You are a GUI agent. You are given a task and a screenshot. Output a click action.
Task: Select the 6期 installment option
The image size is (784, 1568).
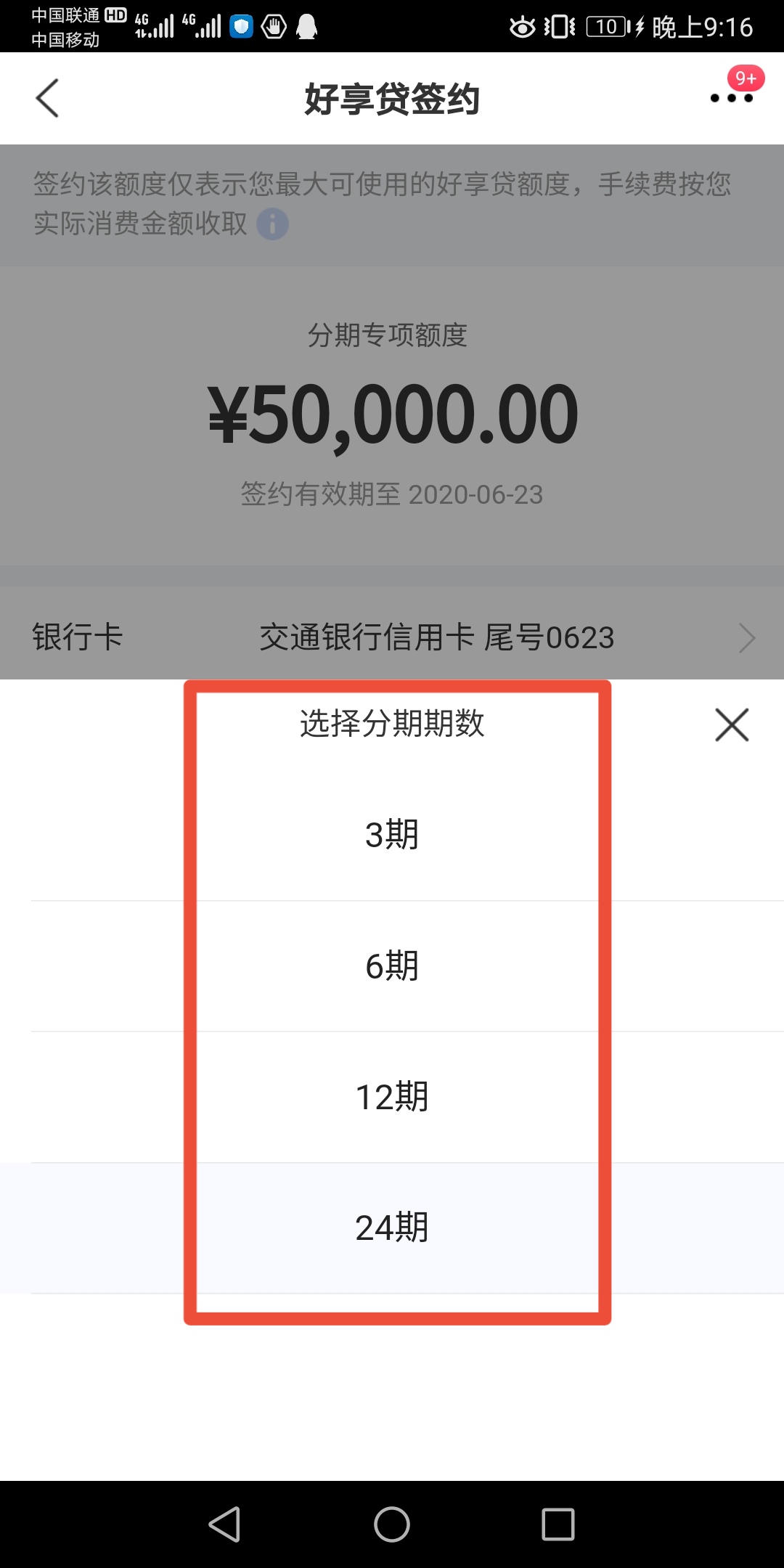[x=392, y=965]
